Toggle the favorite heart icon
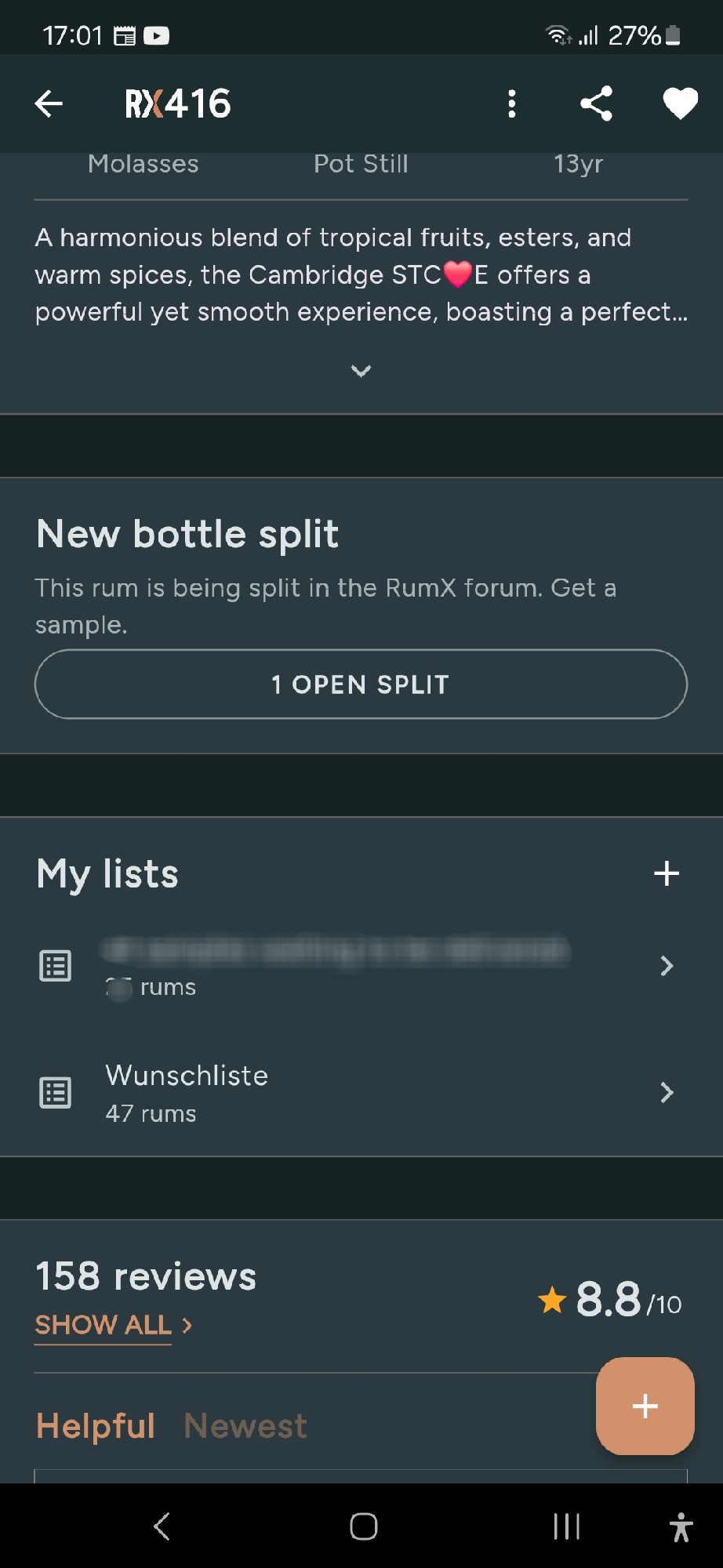This screenshot has width=723, height=1568. 680,103
